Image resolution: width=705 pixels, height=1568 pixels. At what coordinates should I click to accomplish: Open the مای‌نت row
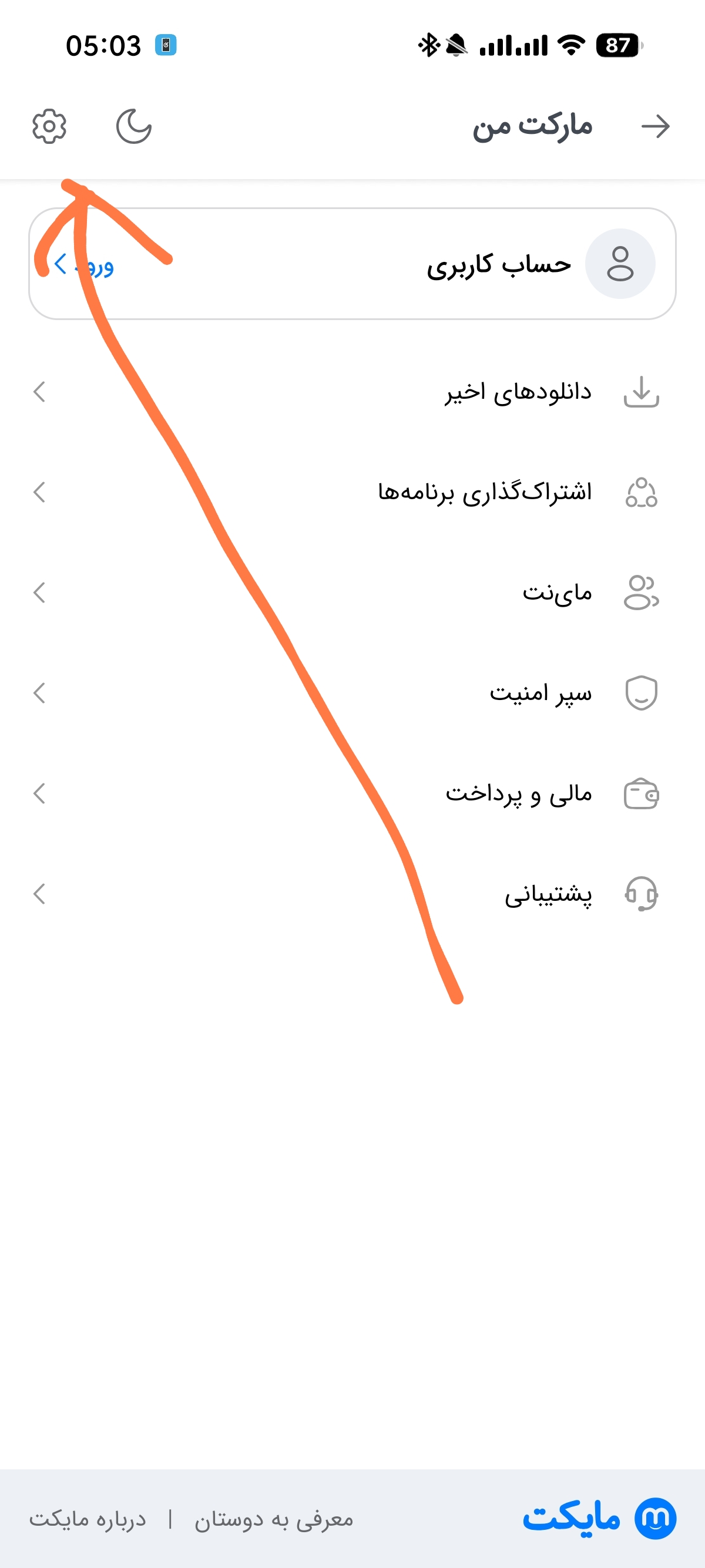(x=352, y=593)
